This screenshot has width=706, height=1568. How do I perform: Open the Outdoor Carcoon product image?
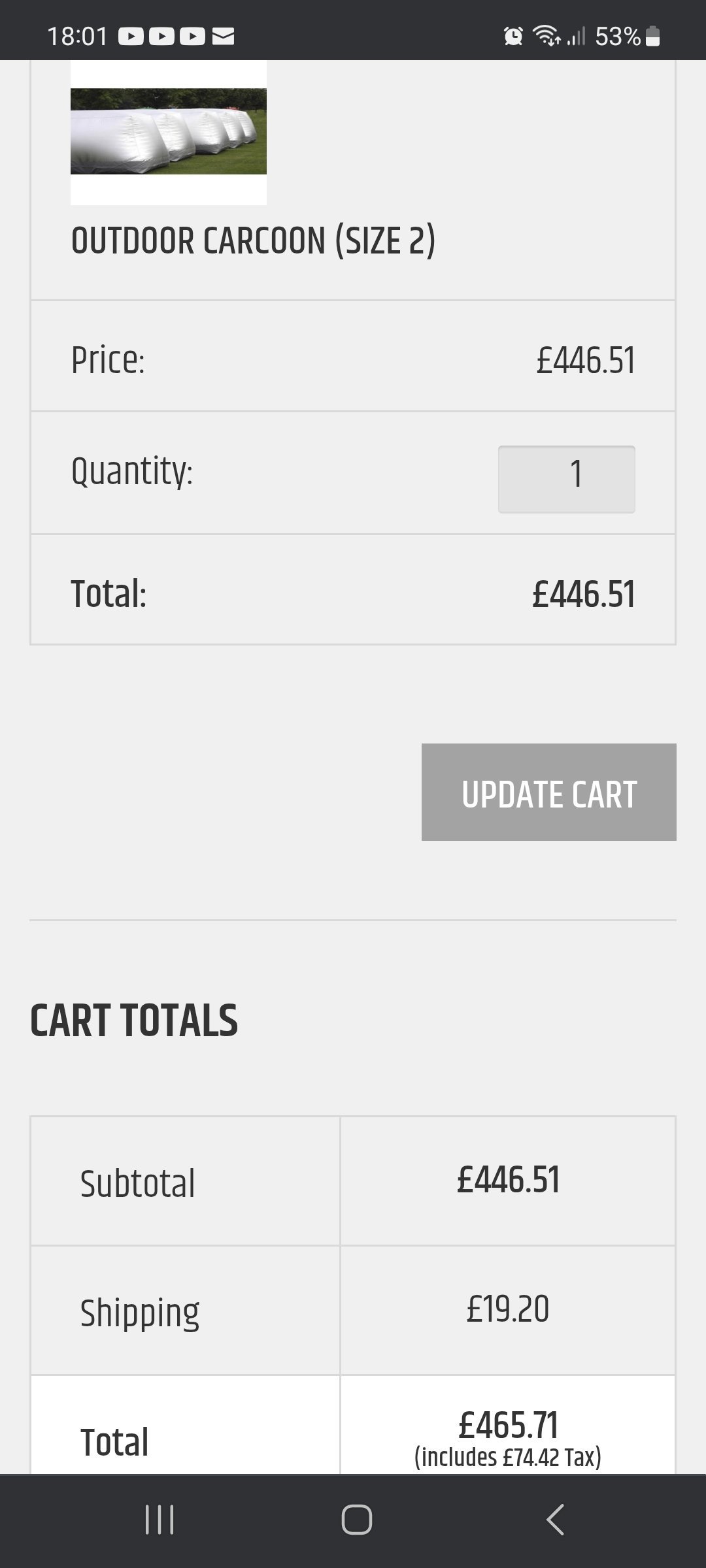(169, 133)
